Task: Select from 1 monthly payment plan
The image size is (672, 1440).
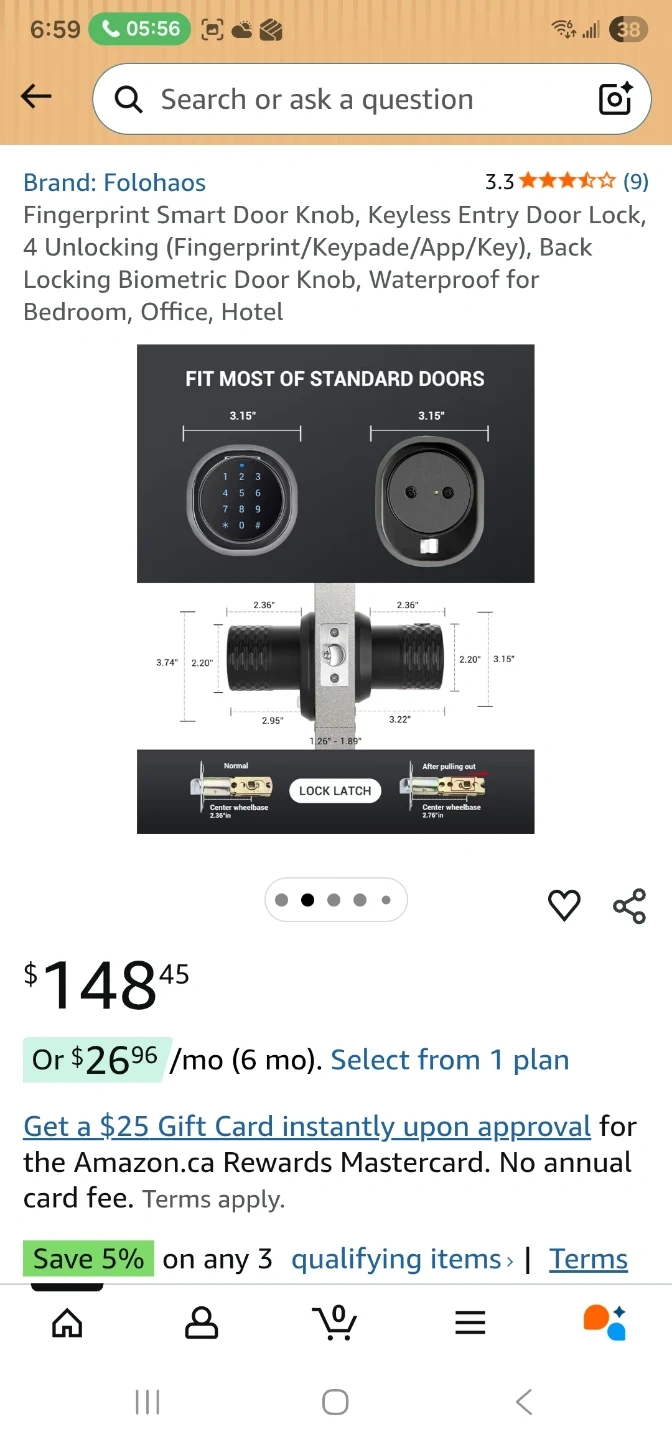Action: point(450,1060)
